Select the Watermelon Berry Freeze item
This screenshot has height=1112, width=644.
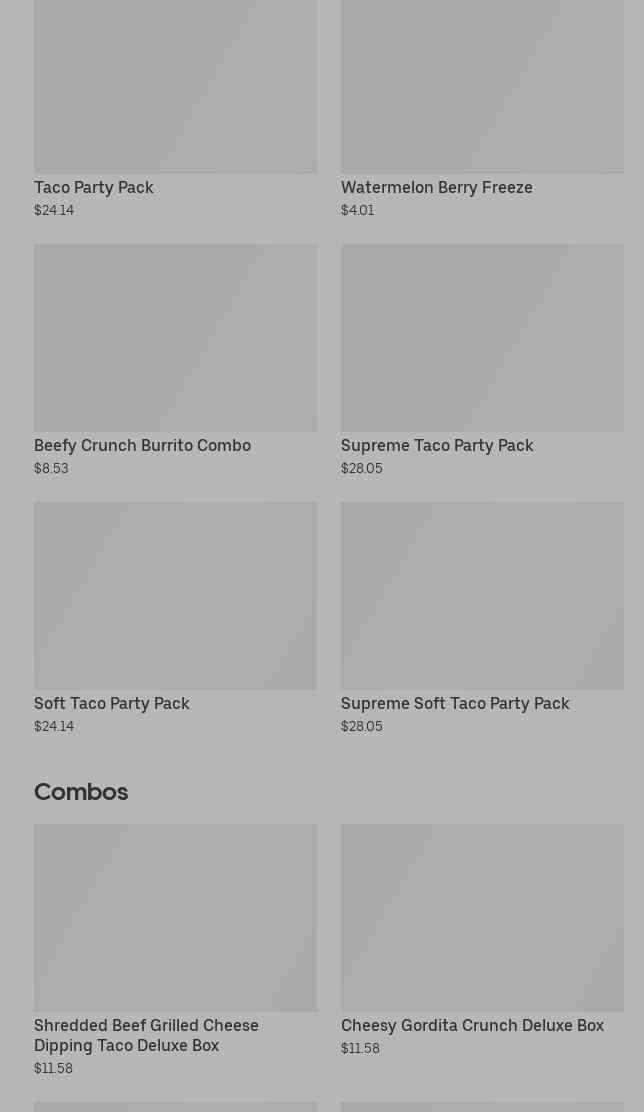click(482, 109)
